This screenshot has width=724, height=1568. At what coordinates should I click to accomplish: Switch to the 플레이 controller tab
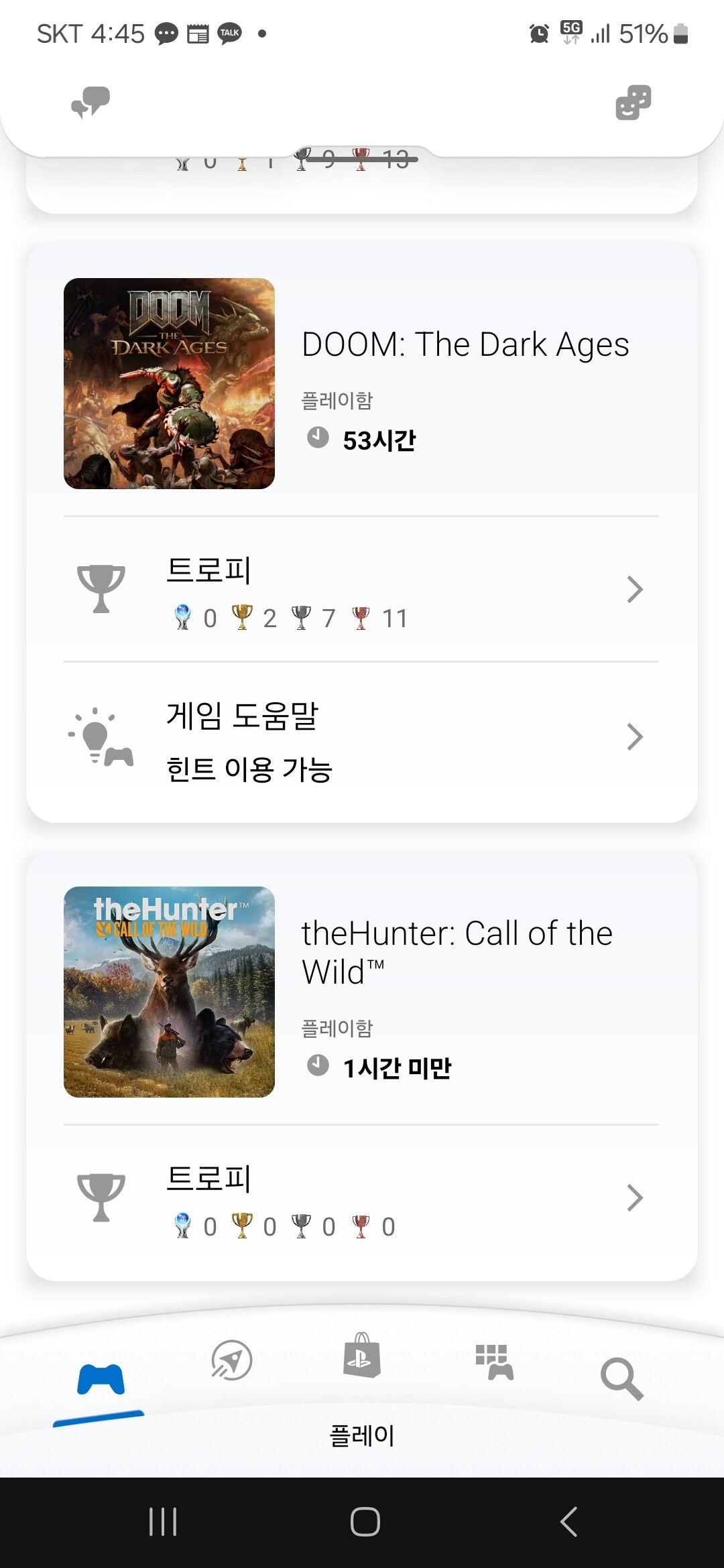point(101,1379)
